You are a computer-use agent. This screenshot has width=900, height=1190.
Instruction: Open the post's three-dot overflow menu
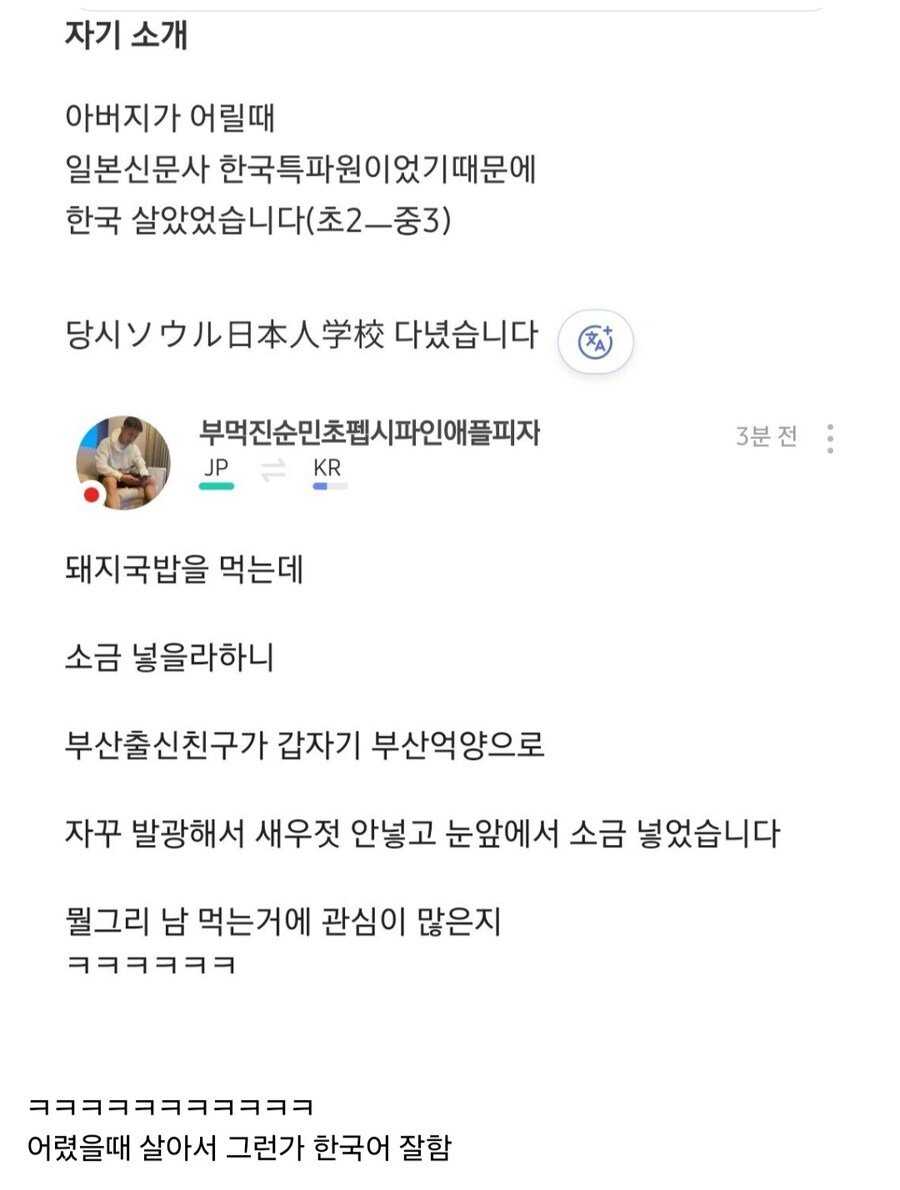(x=830, y=438)
